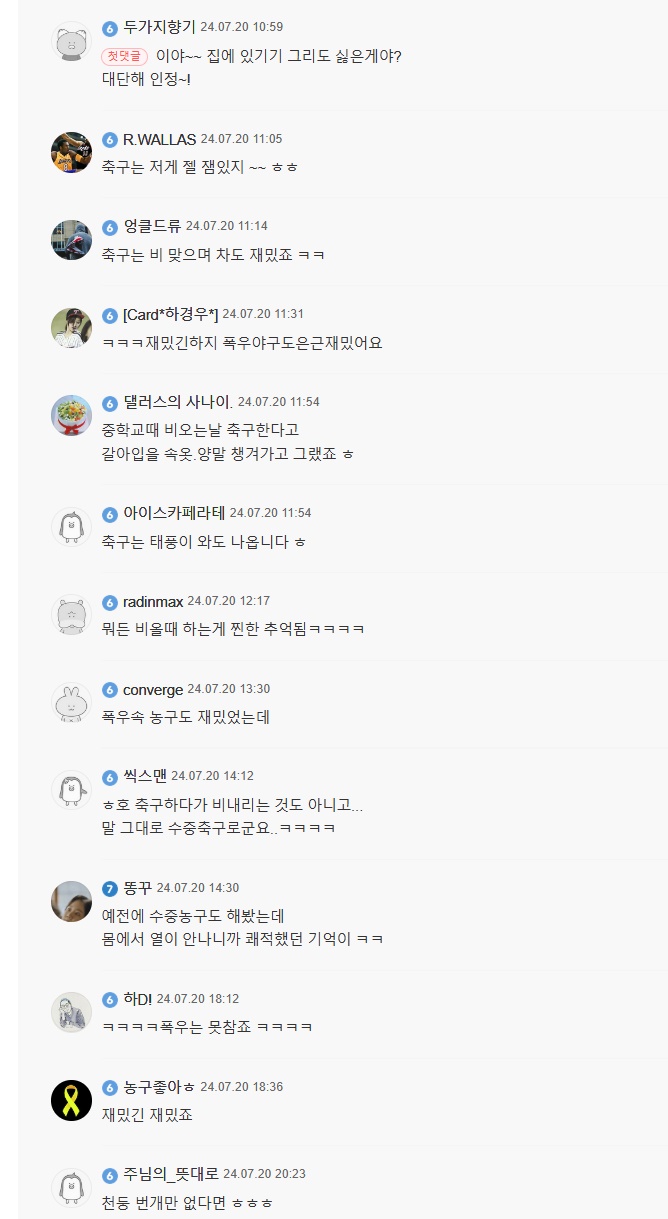Open 엉클드류's profile

tap(151, 226)
